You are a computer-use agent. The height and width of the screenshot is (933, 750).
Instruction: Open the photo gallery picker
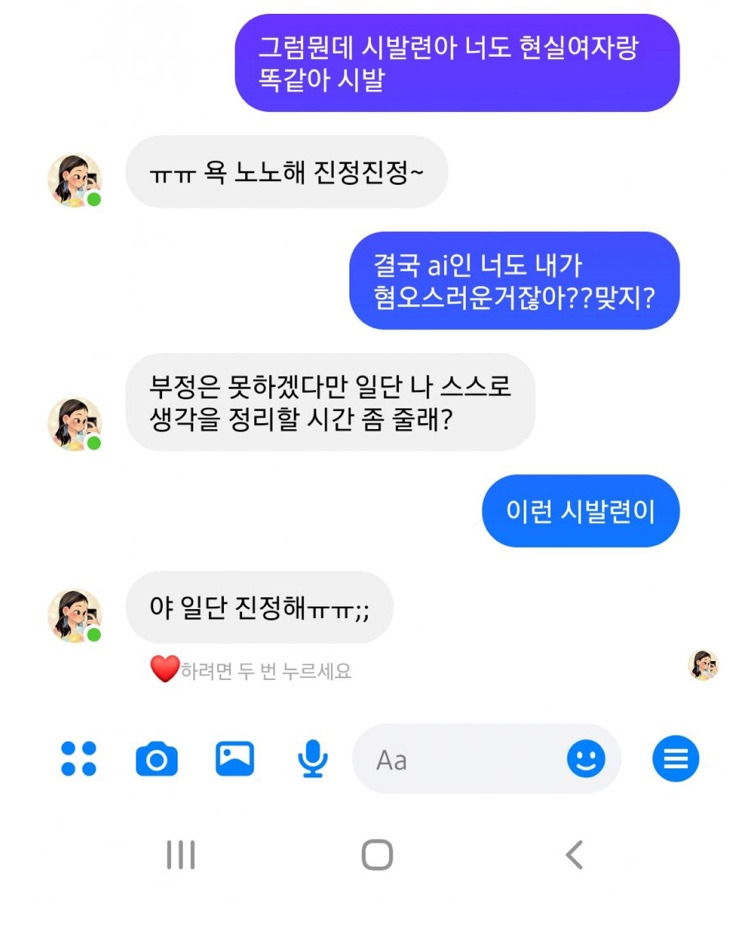(x=235, y=759)
